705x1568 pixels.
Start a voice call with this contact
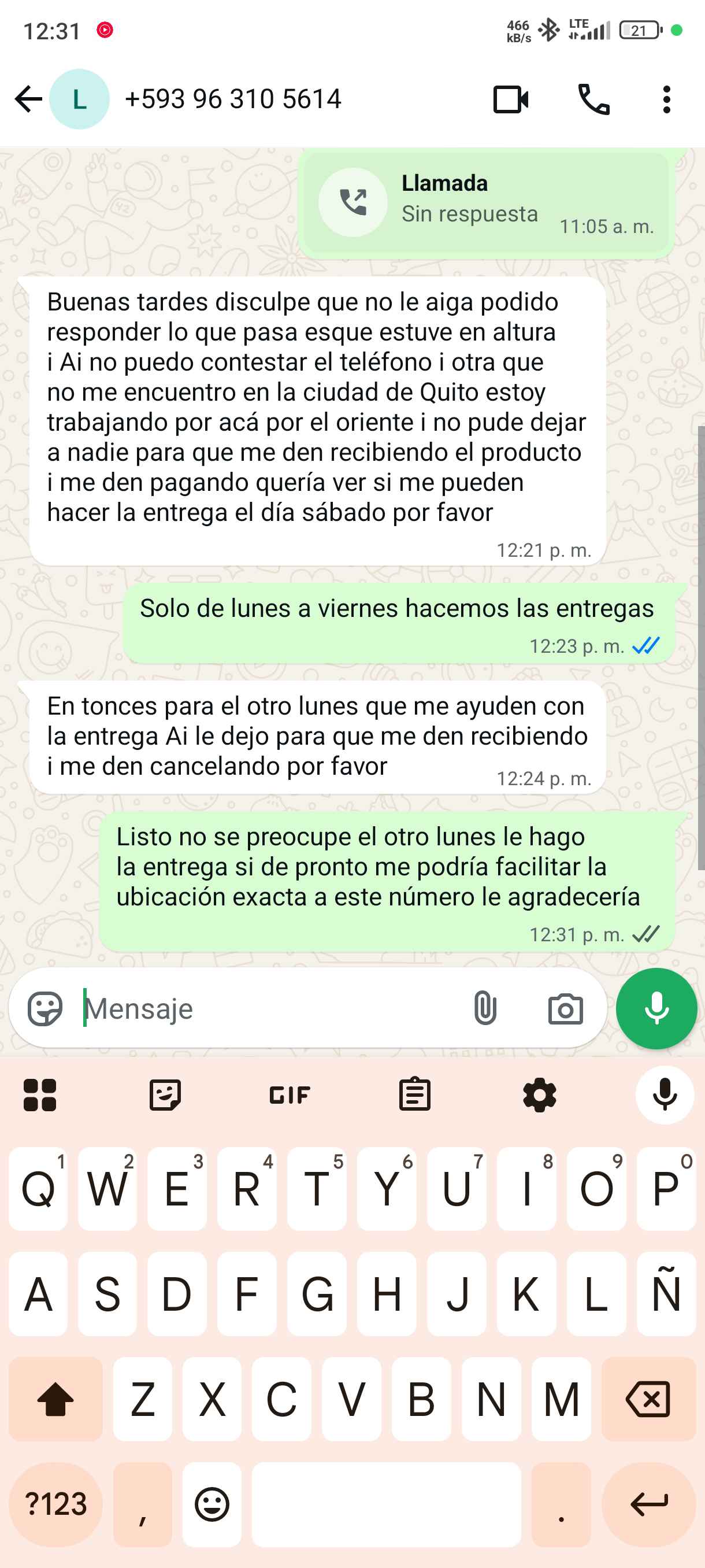[593, 99]
